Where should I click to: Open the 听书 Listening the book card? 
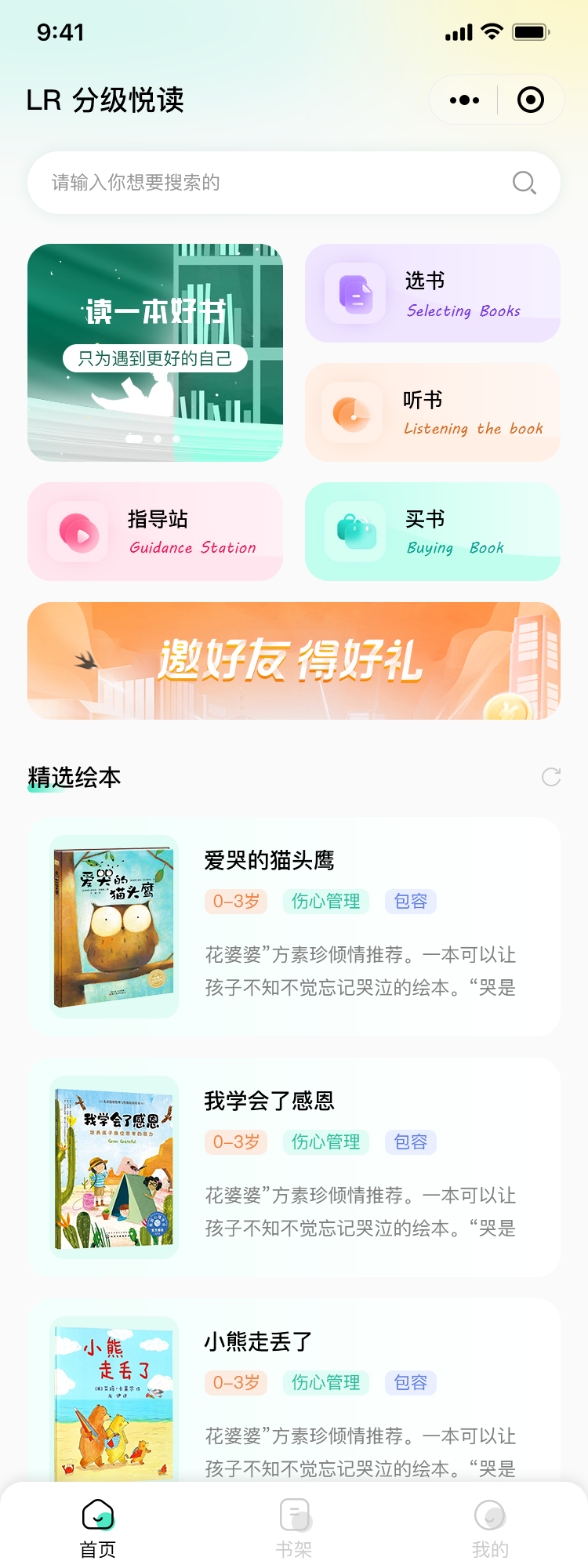[x=433, y=412]
